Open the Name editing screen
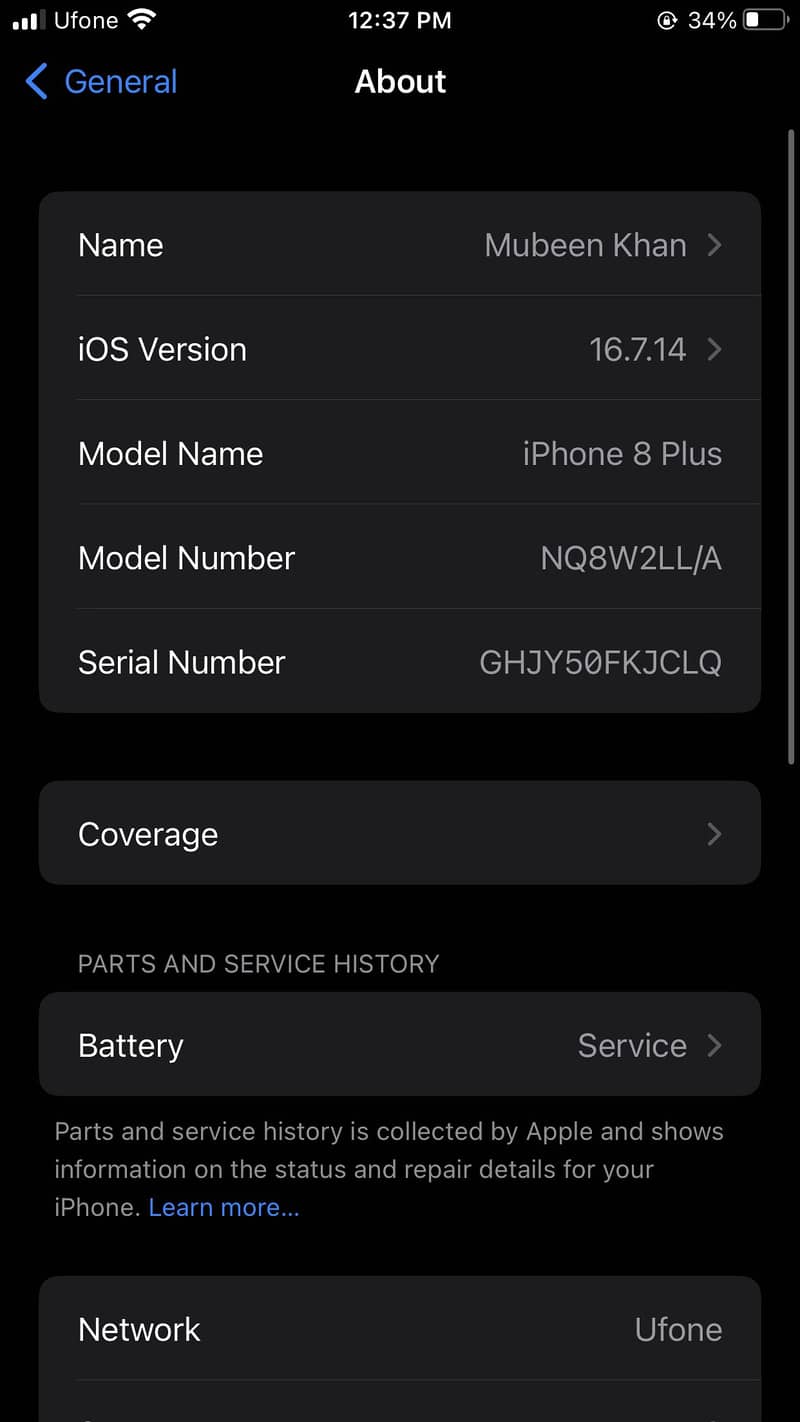 [x=400, y=245]
